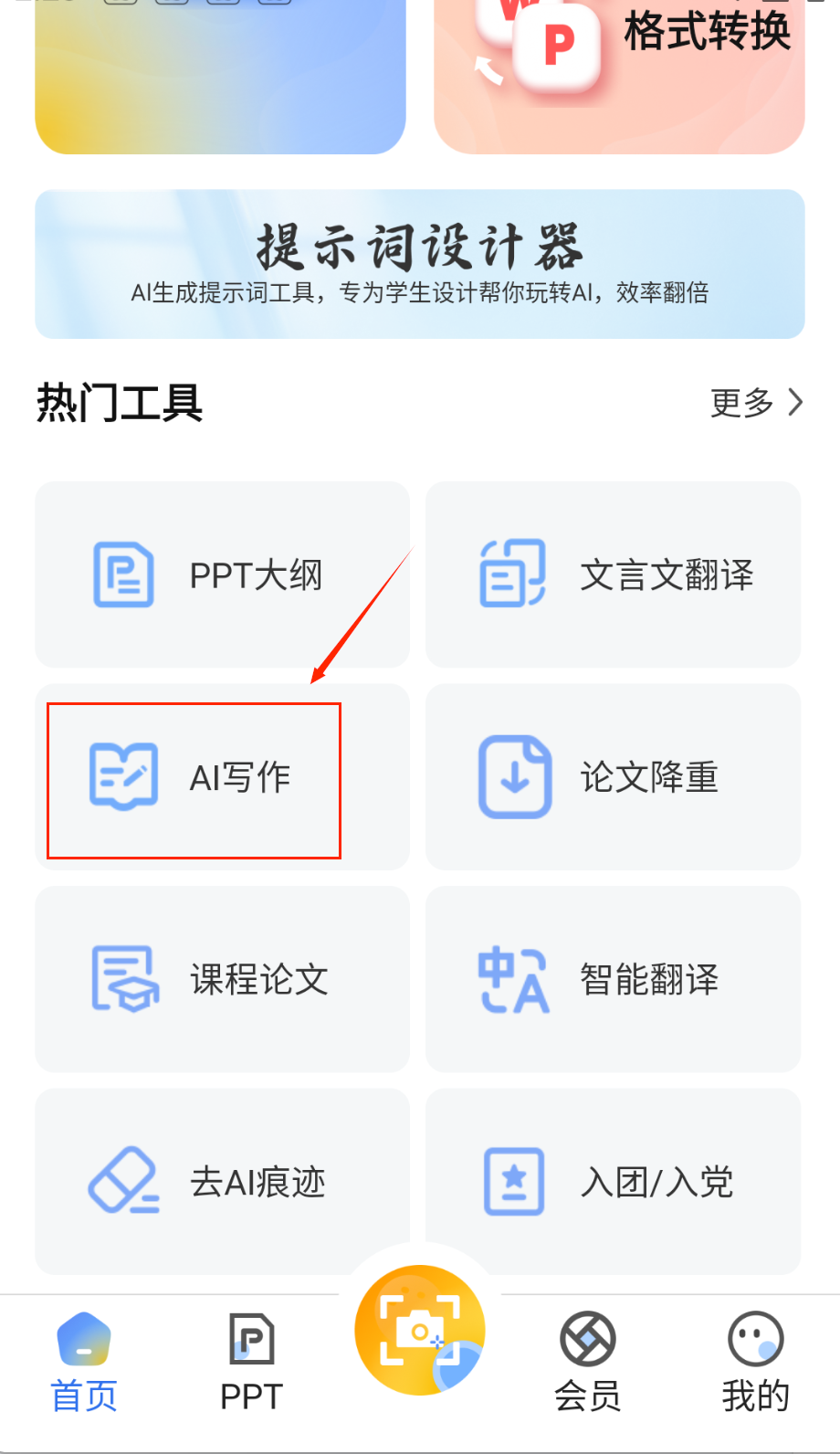
Task: Open the 格式转换 format conversion card
Action: [x=619, y=73]
